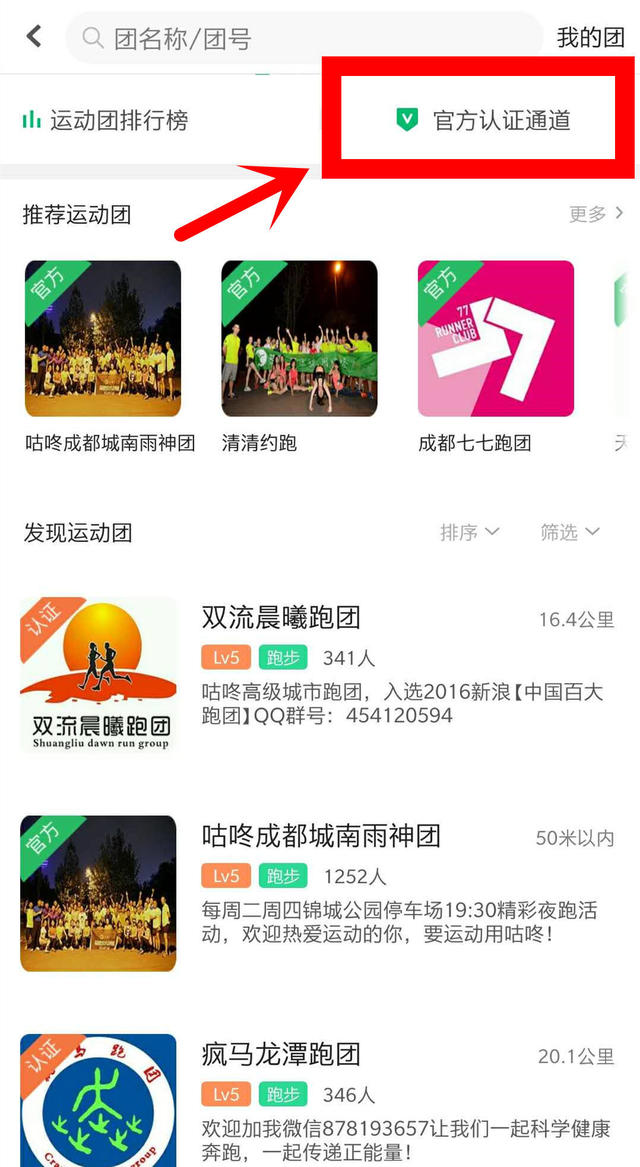This screenshot has width=640, height=1167.
Task: Open 官方认证通道
Action: 484,121
